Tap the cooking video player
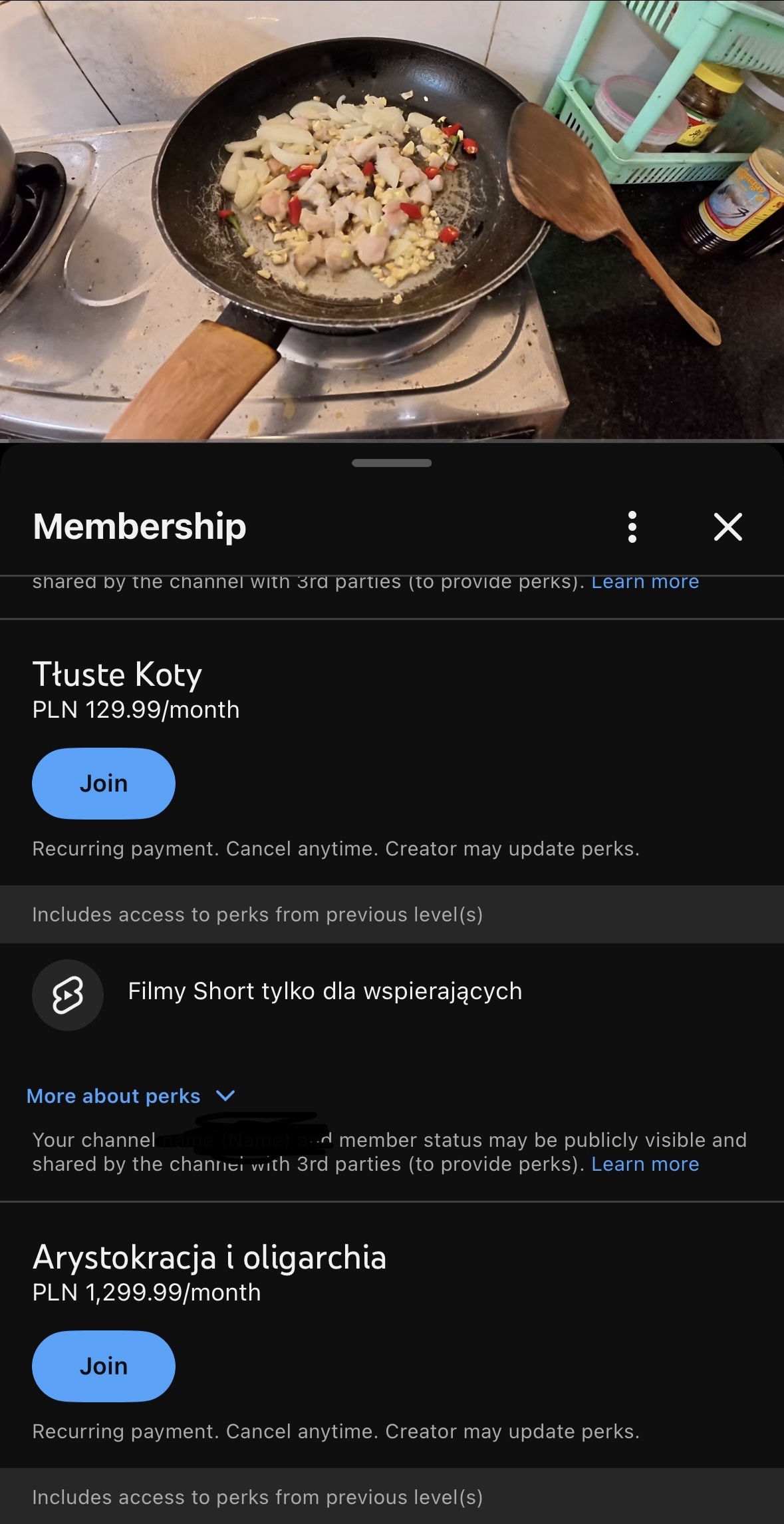784x1524 pixels. point(392,220)
